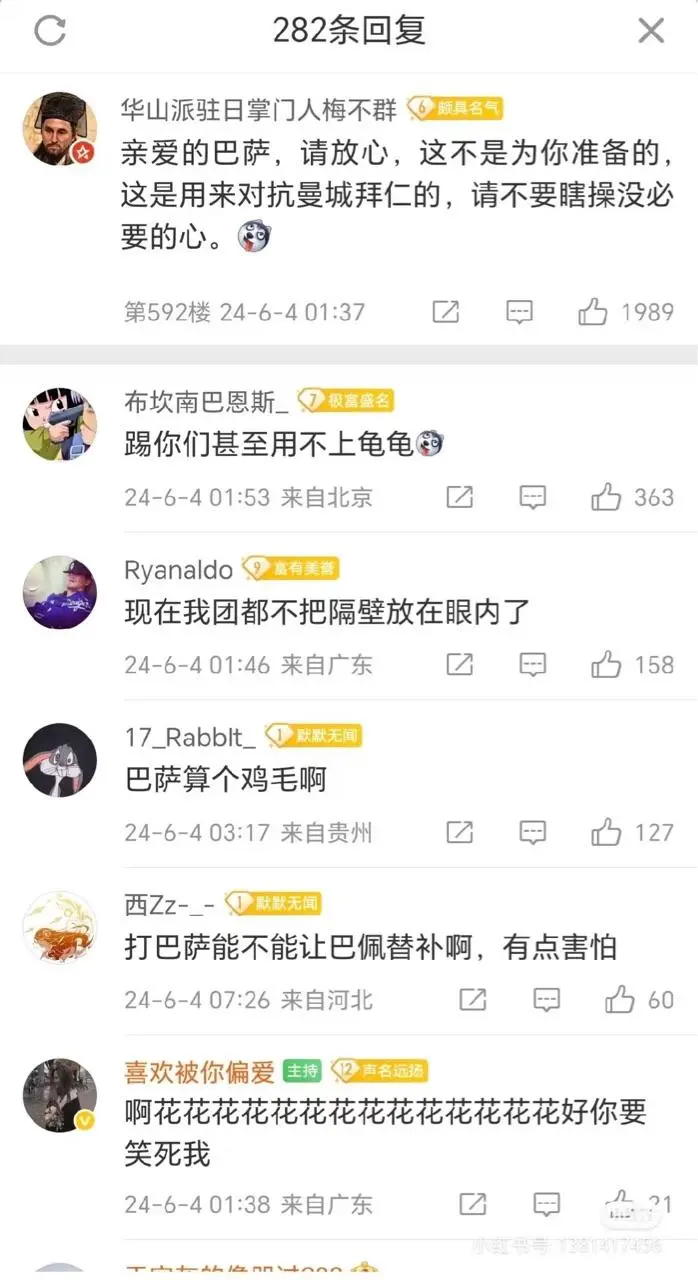The width and height of the screenshot is (698, 1280).
Task: Reply to 17_Rabblt_'s comment
Action: (x=533, y=831)
